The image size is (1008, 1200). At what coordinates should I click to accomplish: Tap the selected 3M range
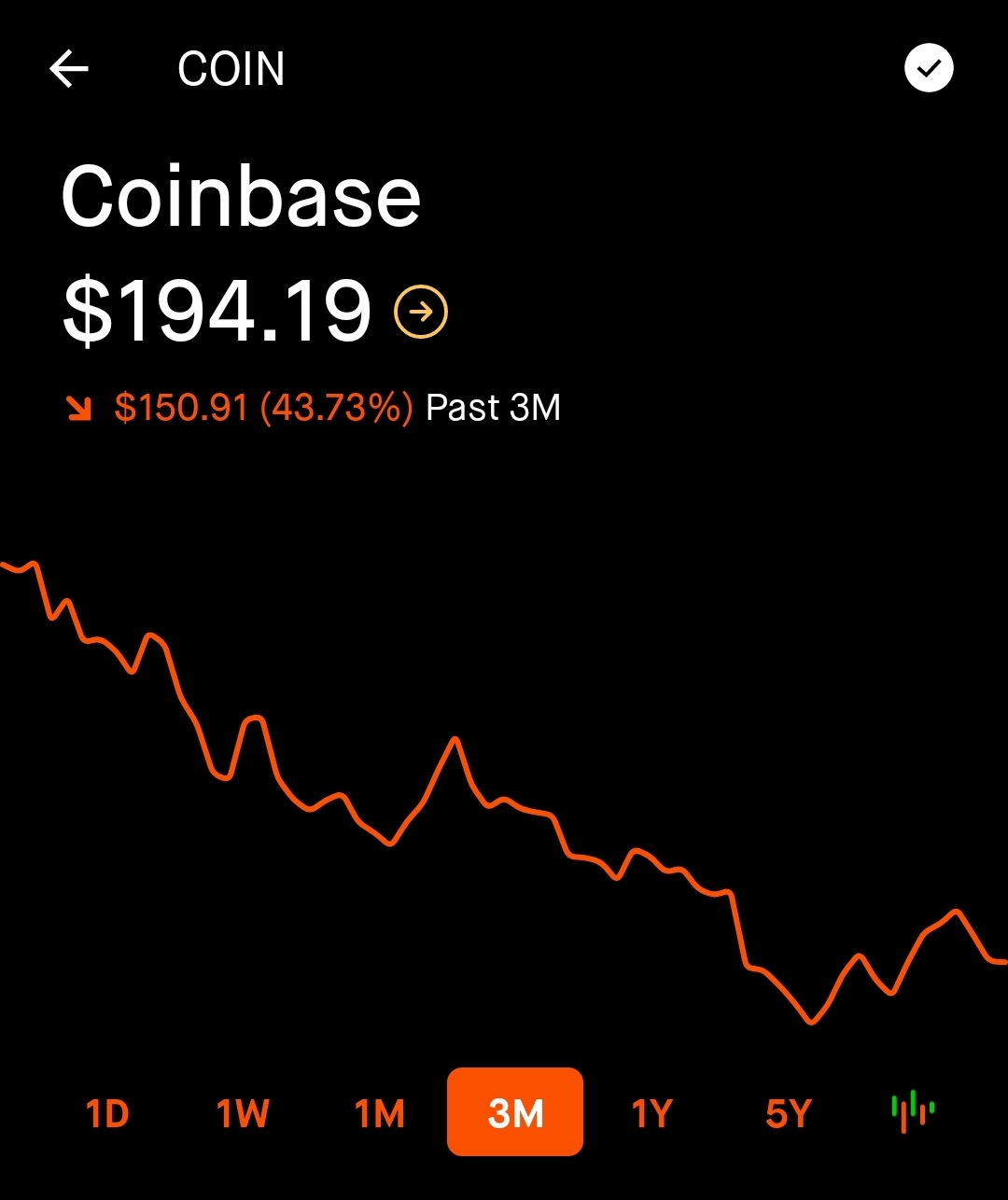[x=515, y=1112]
